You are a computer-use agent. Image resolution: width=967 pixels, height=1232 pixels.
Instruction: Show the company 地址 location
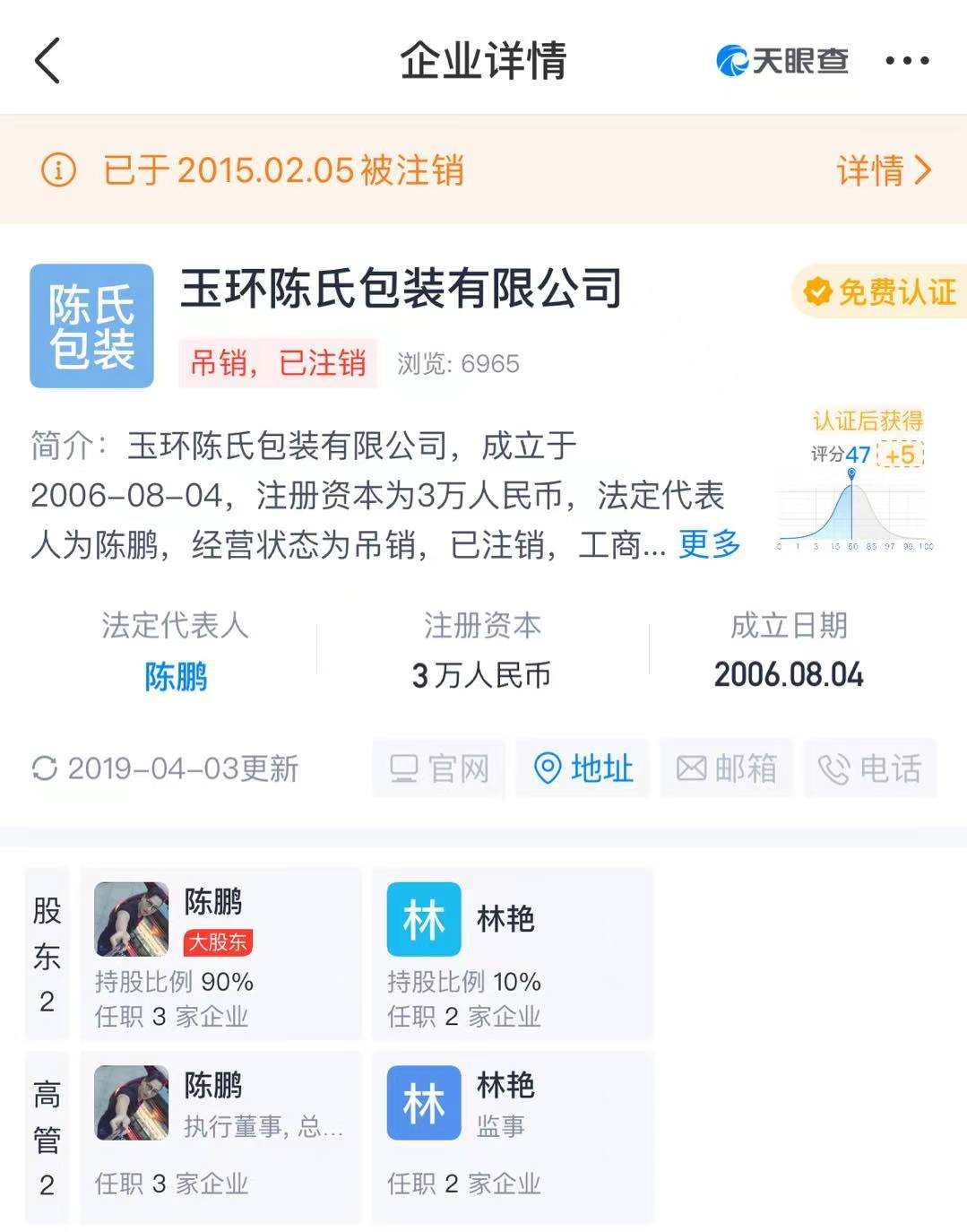click(x=583, y=768)
